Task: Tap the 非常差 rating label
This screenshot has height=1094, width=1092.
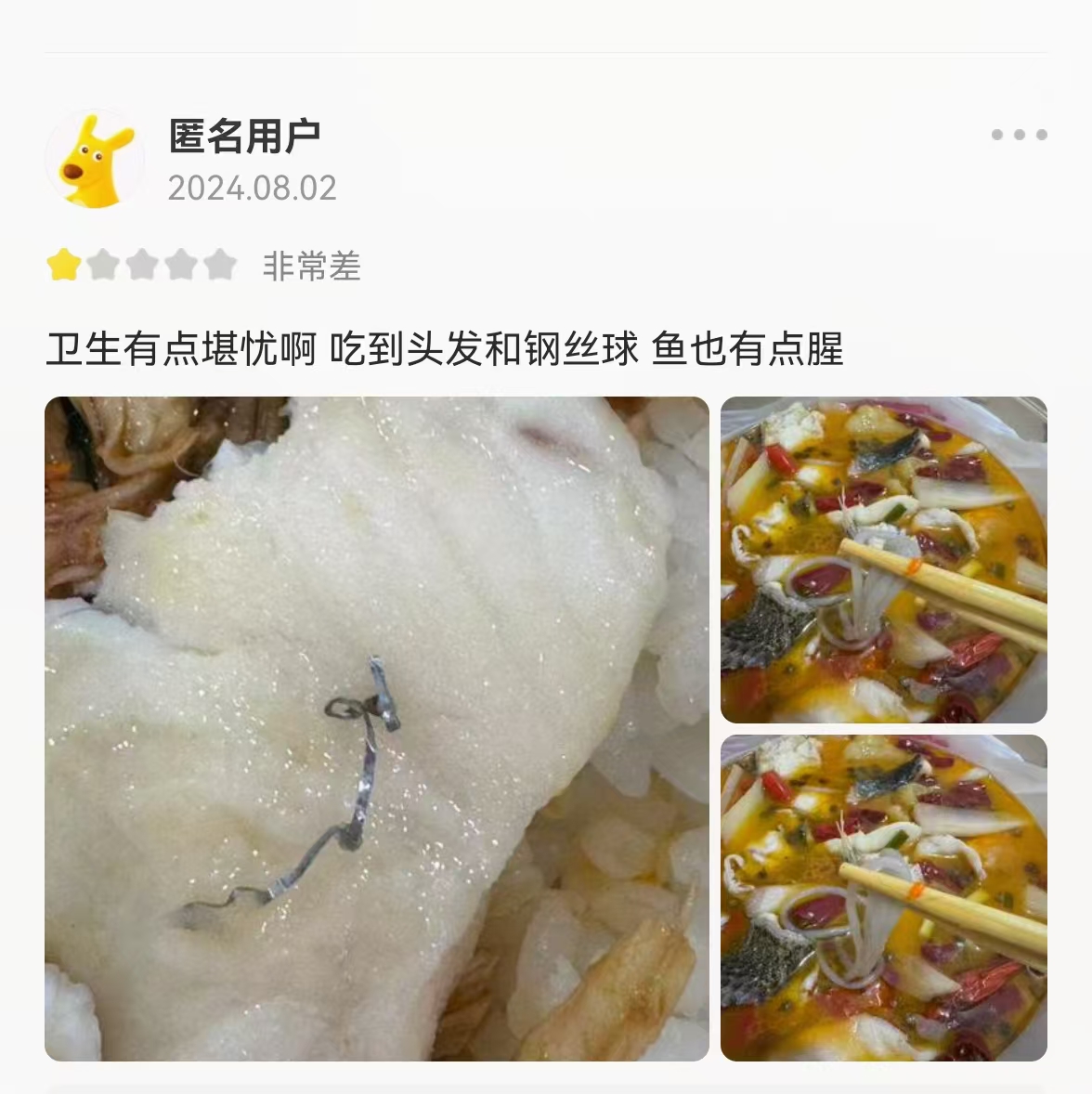Action: (x=312, y=267)
